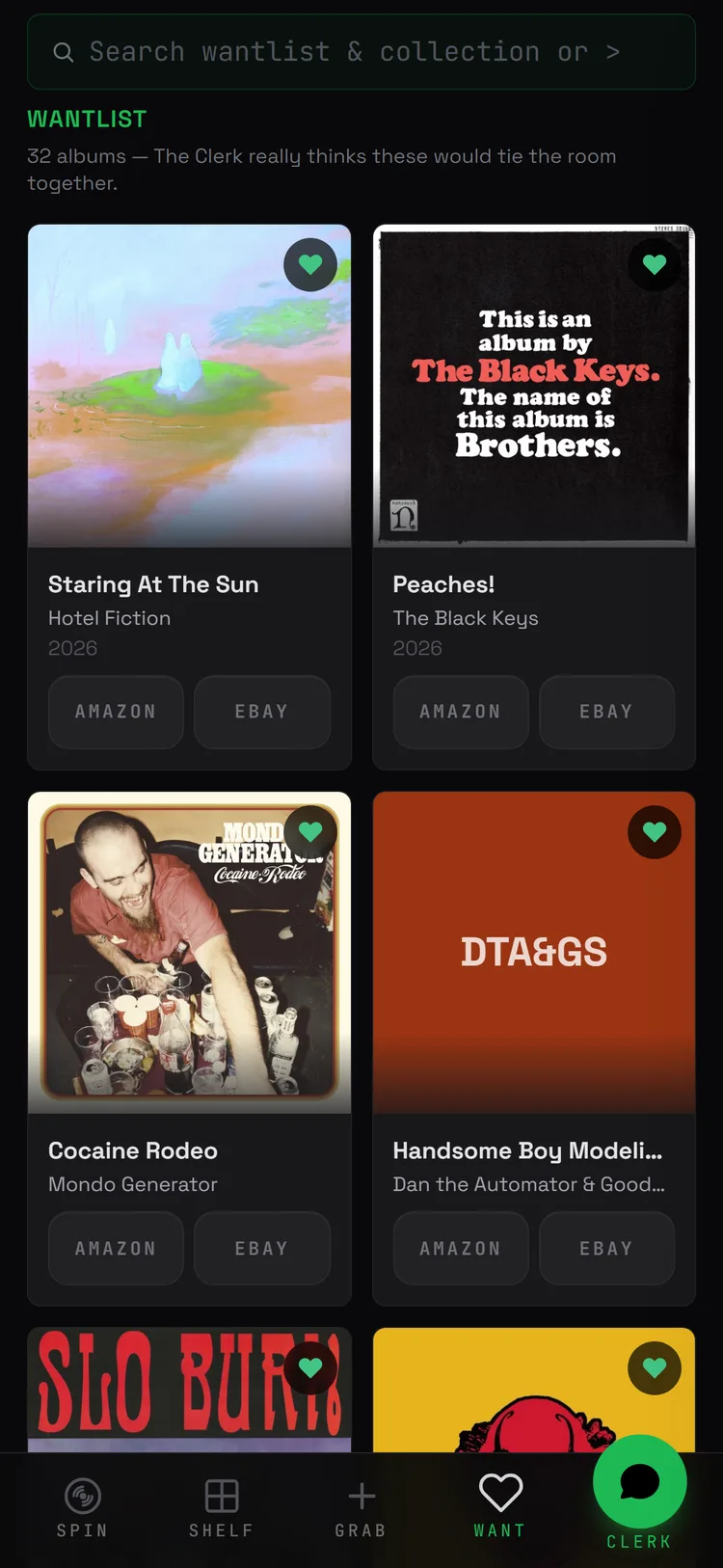Tap the search wantlist input field

pyautogui.click(x=361, y=51)
